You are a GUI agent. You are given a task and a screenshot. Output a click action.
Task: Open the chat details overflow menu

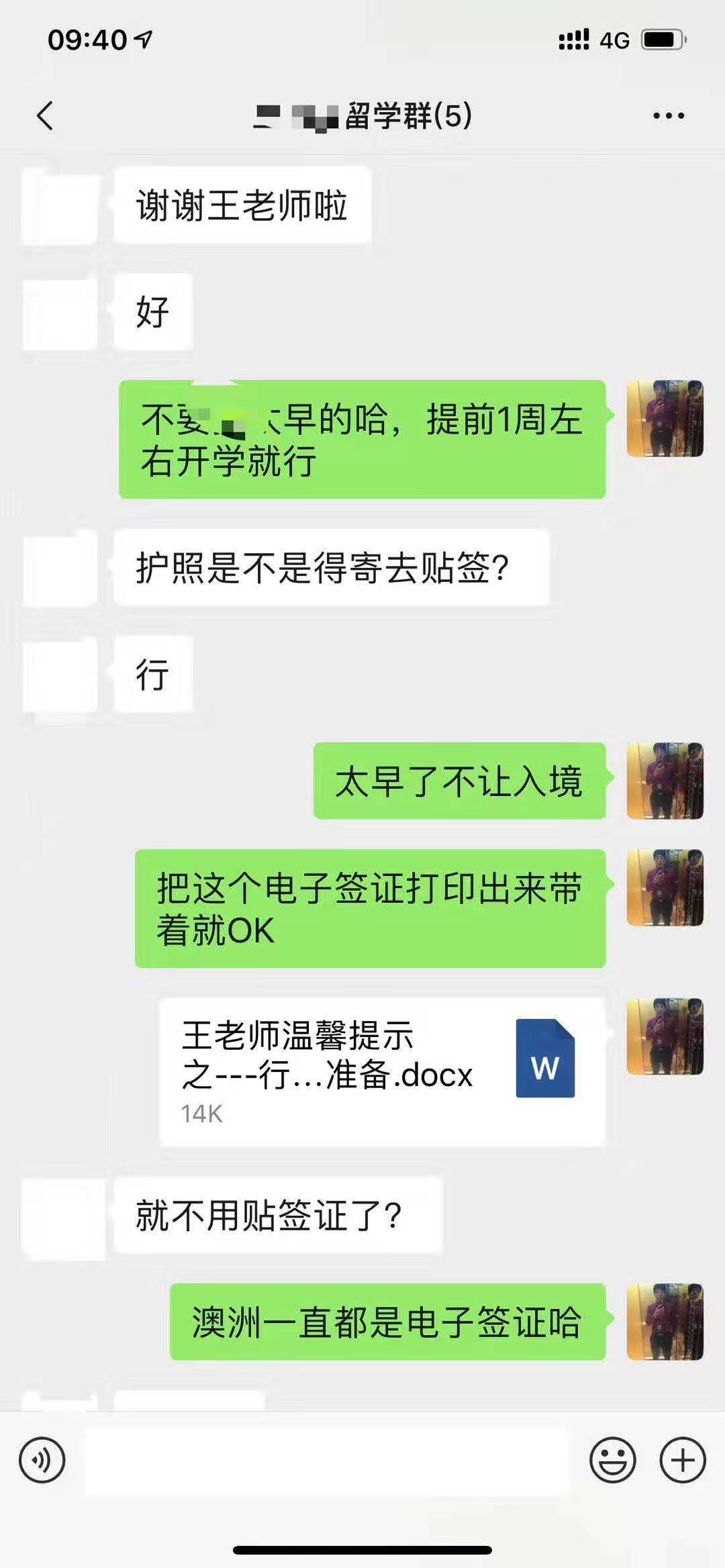[x=669, y=116]
